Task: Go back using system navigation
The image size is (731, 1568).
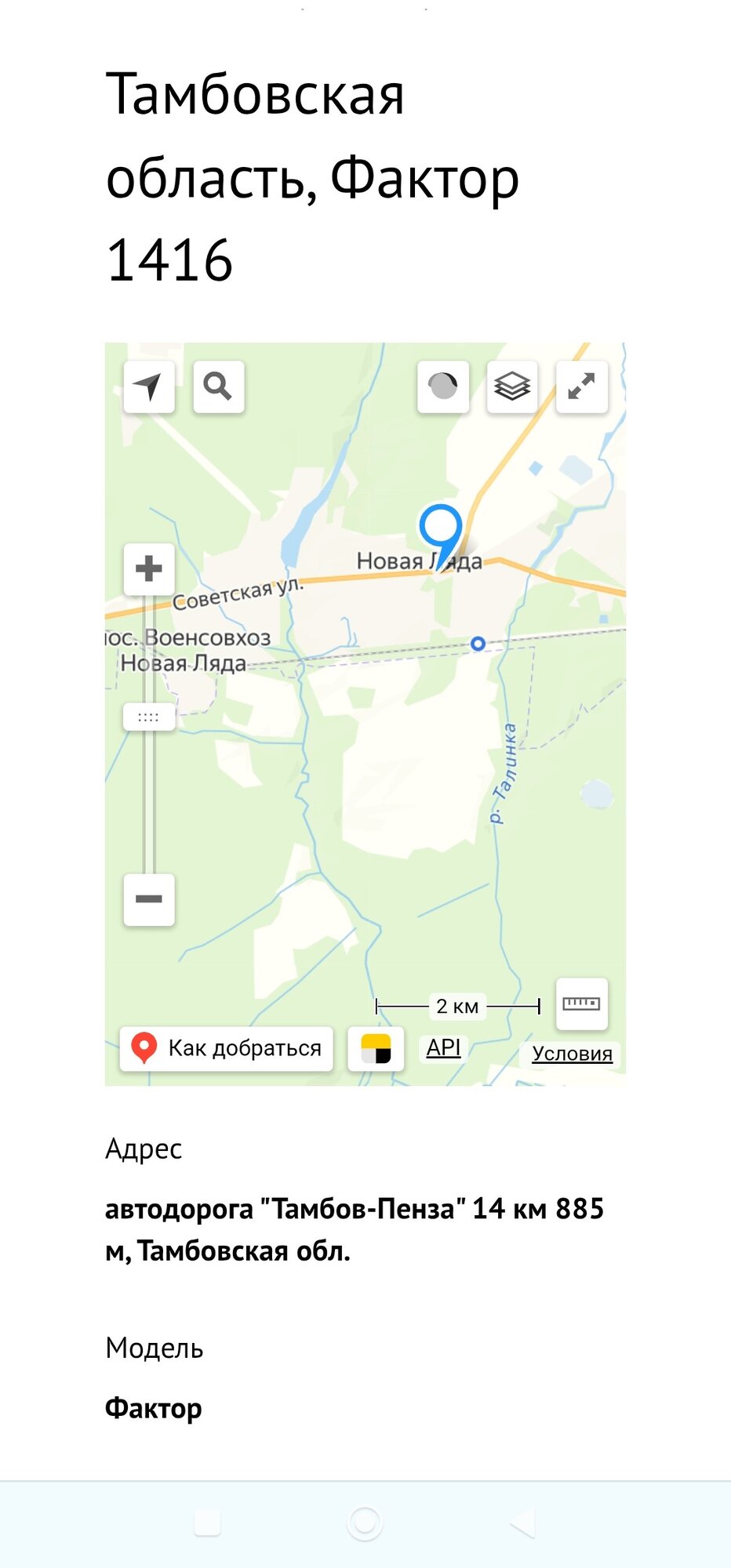Action: 522,1523
